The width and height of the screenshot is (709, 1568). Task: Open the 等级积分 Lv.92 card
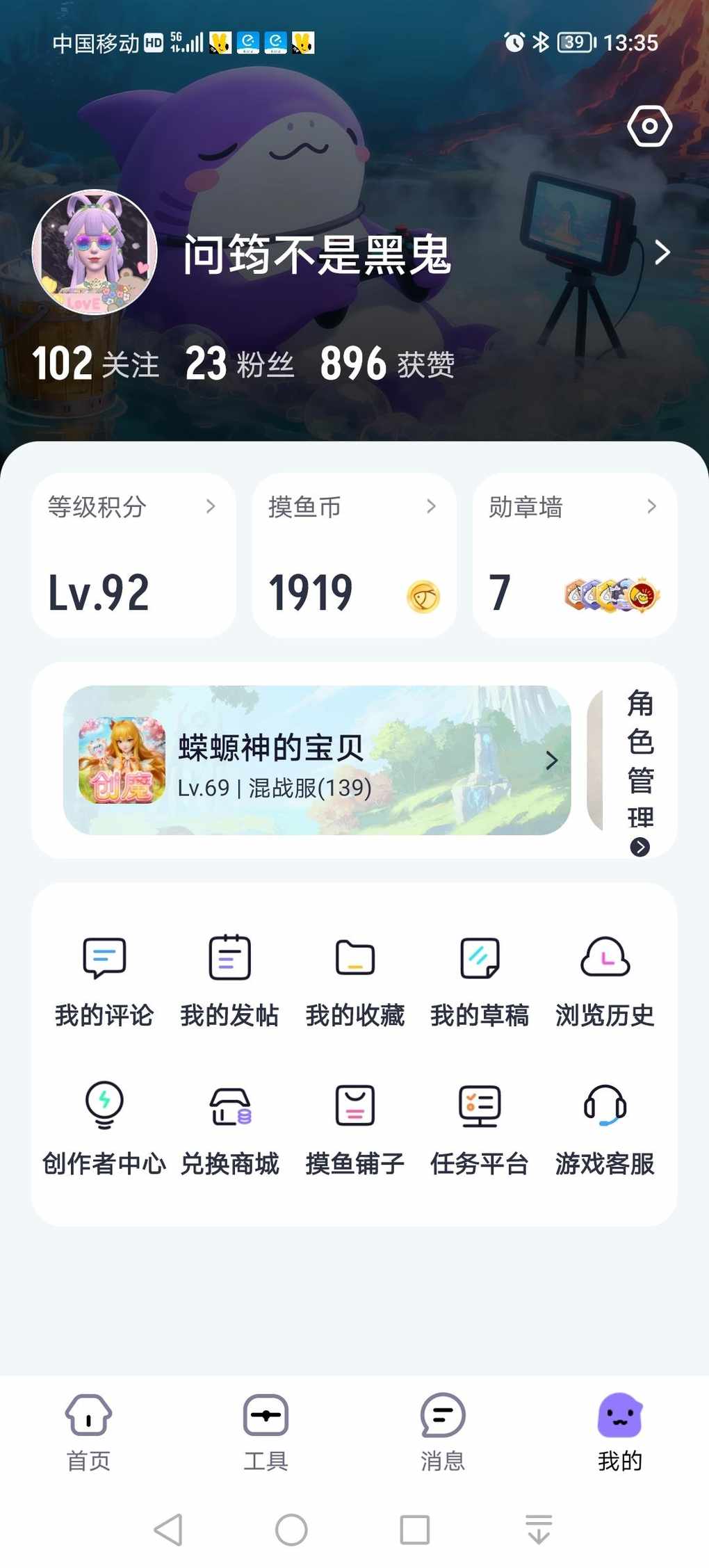pyautogui.click(x=133, y=555)
